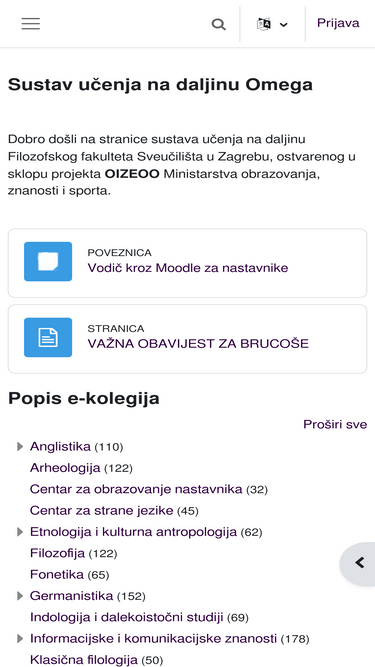Image resolution: width=375 pixels, height=667 pixels.
Task: Tap Proširi sve to expand all
Action: click(335, 425)
